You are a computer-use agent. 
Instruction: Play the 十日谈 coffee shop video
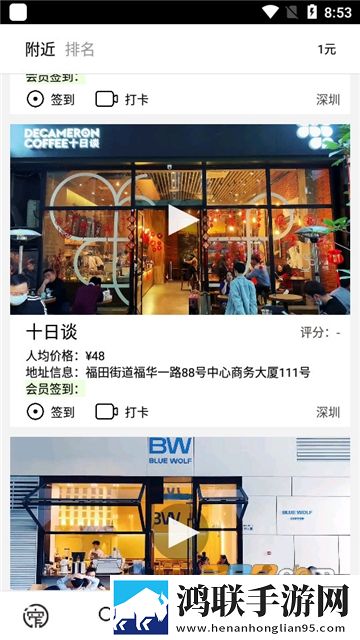click(183, 220)
